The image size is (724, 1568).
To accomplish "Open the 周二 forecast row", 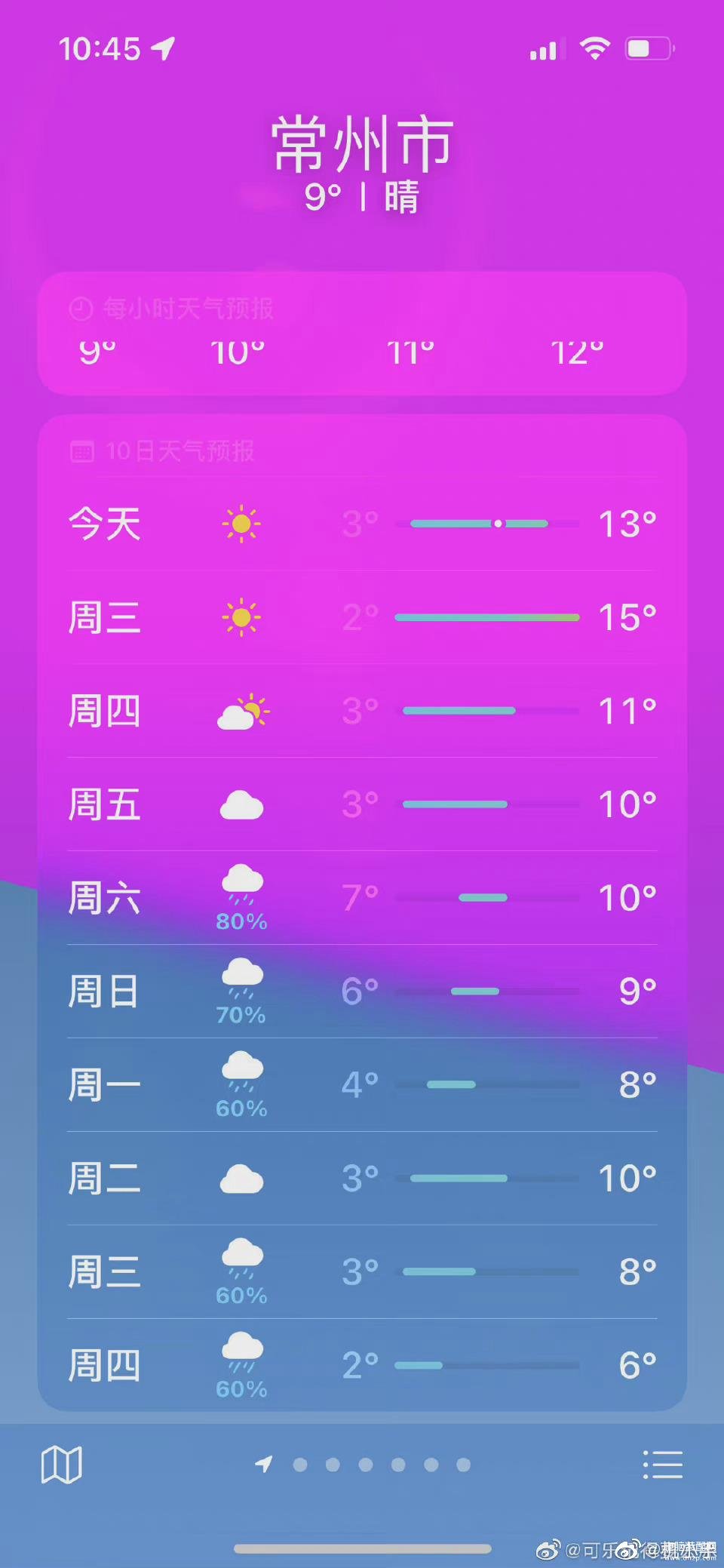I will coord(362,1179).
